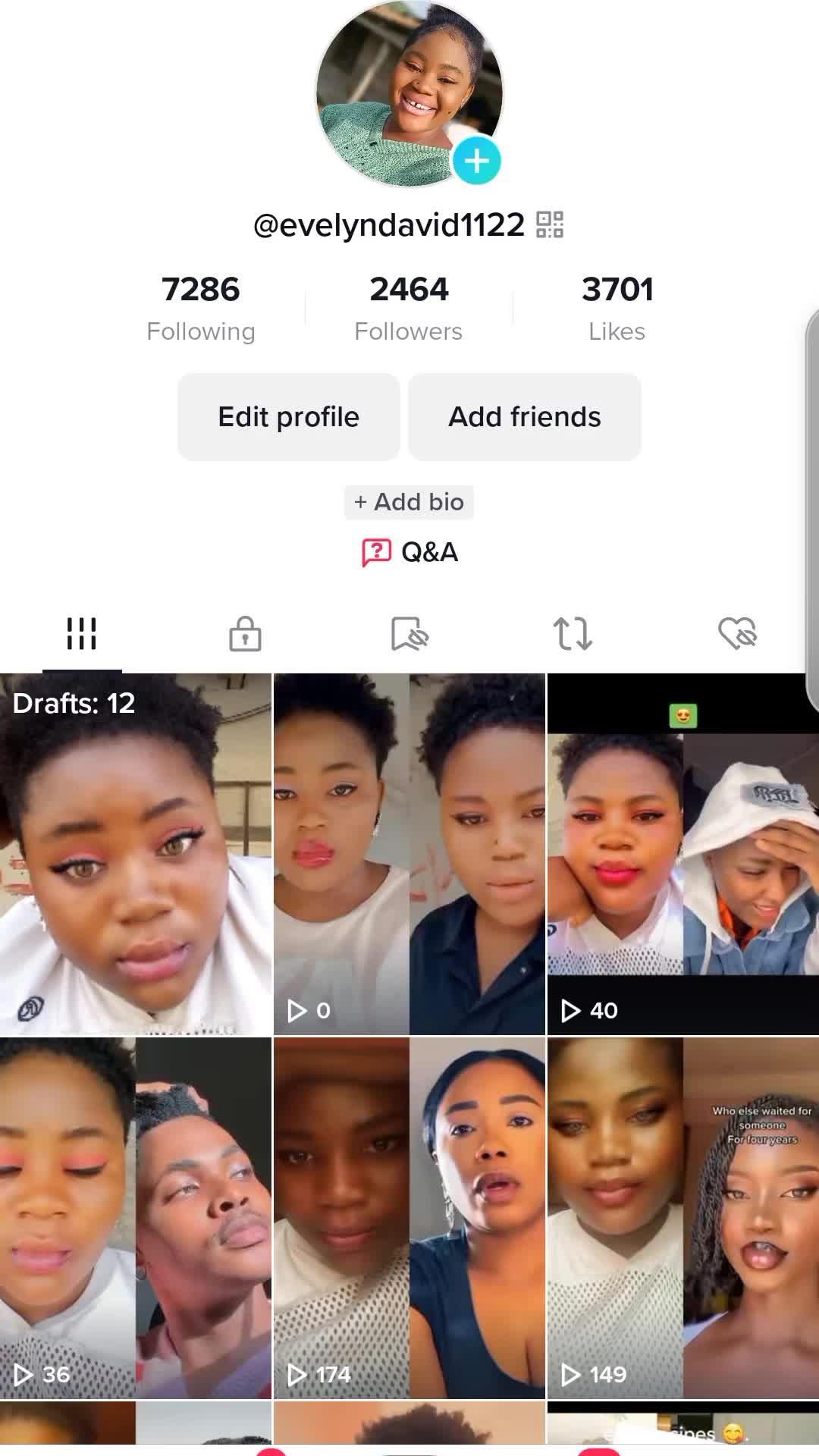Open the Drafts: 12 folder

tap(136, 853)
